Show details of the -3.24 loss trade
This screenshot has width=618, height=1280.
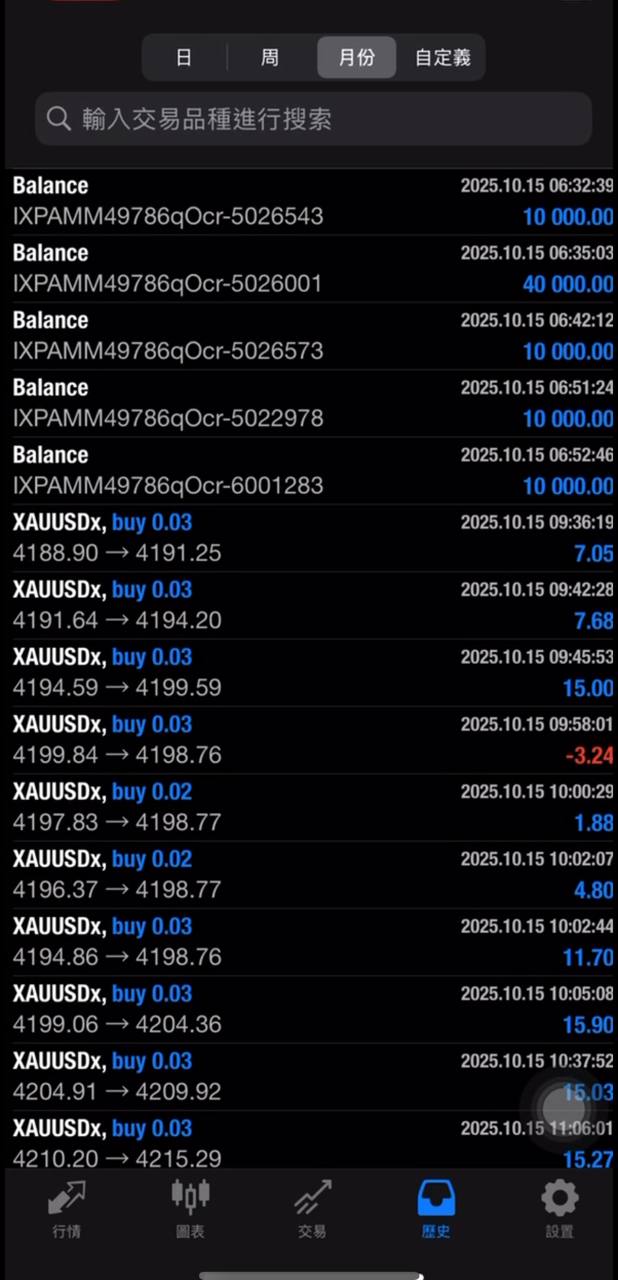(309, 740)
